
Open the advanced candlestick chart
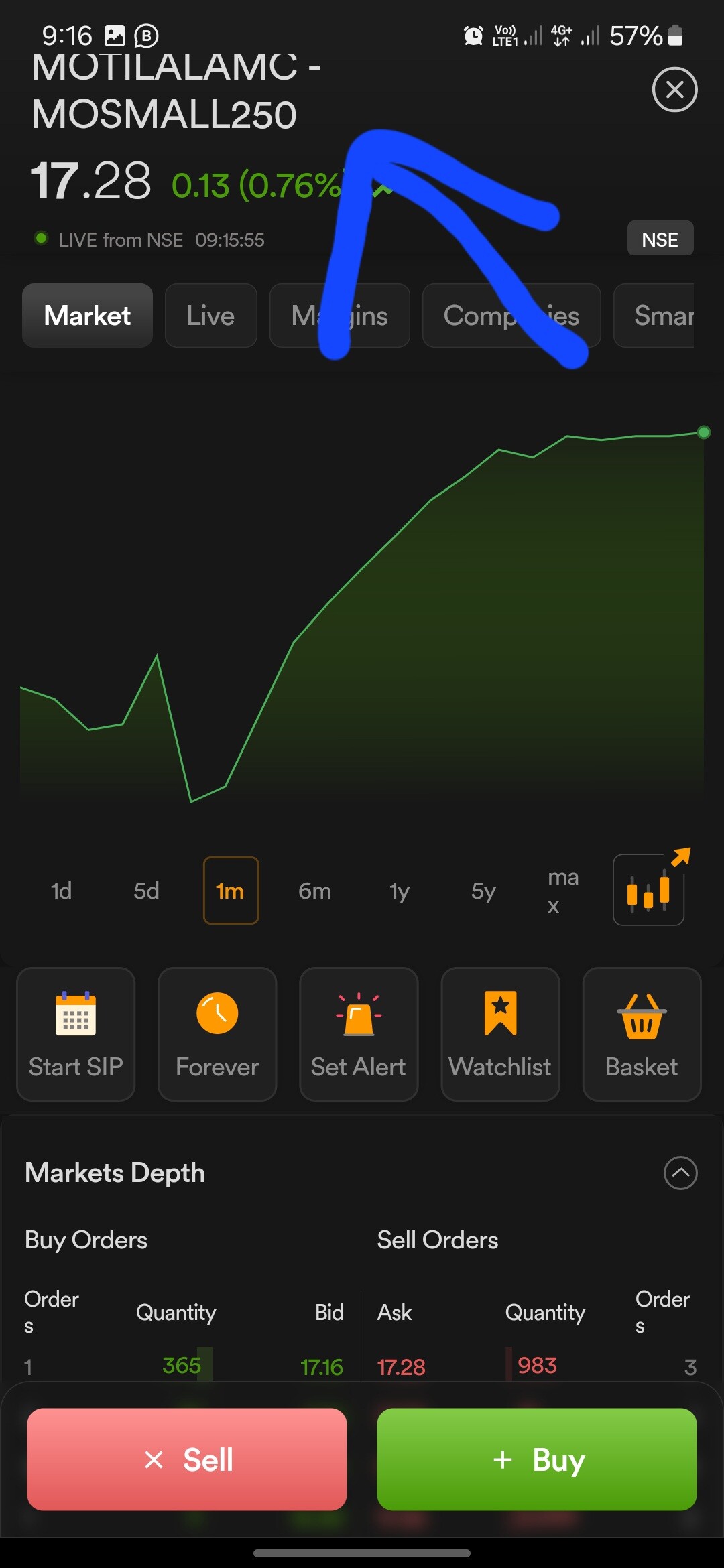point(648,891)
